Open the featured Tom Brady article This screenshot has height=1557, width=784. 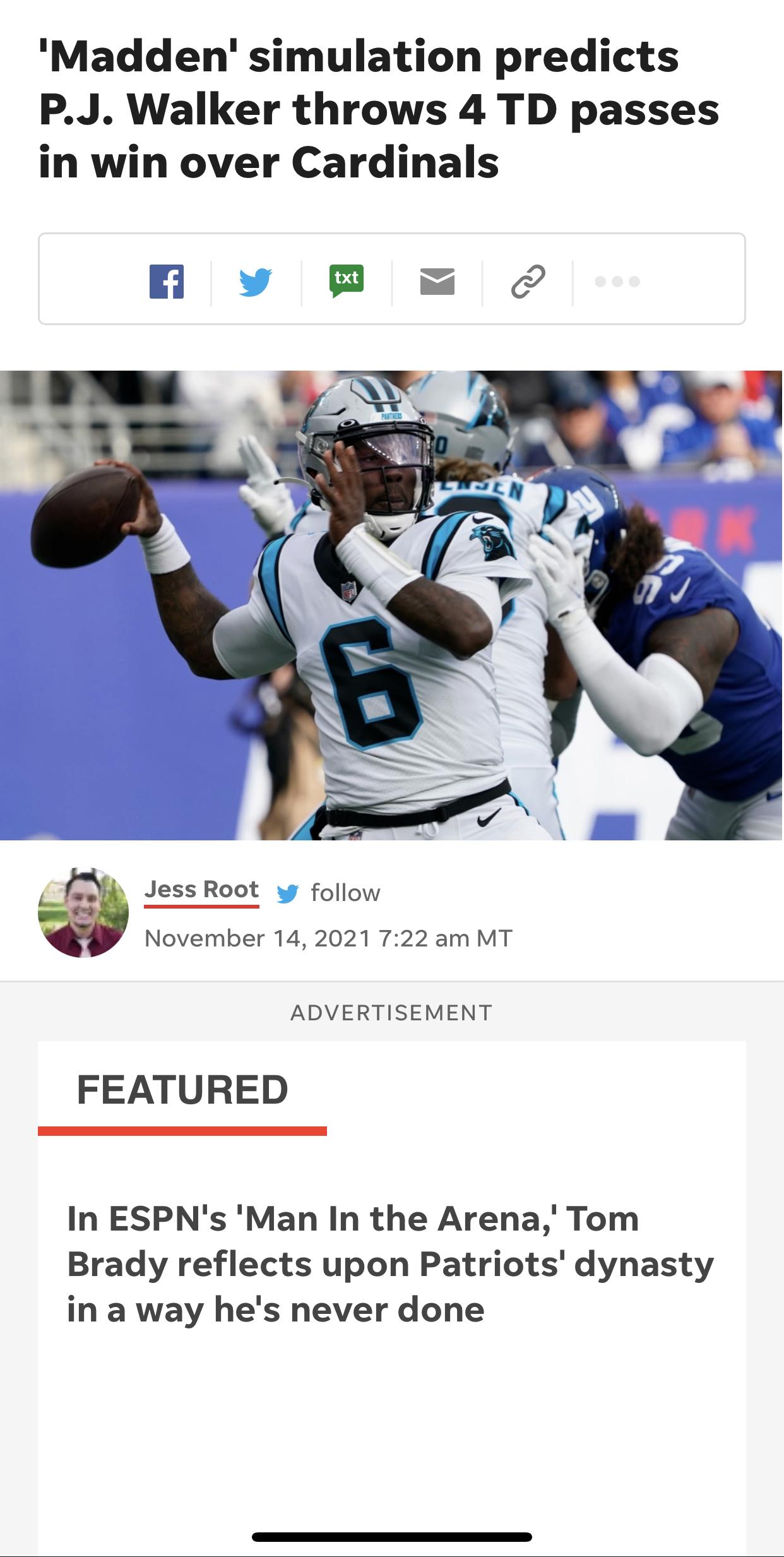click(391, 1264)
